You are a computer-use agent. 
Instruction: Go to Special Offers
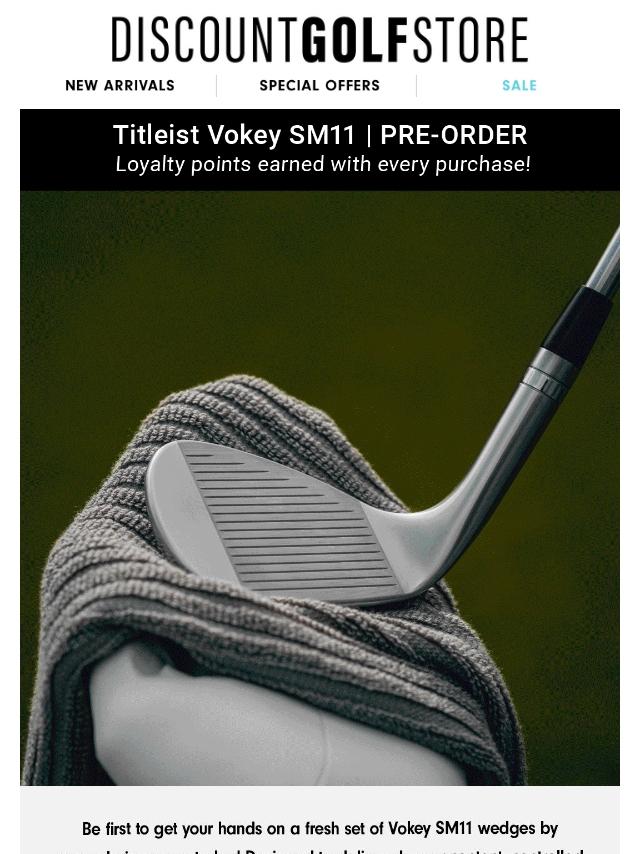pyautogui.click(x=319, y=86)
